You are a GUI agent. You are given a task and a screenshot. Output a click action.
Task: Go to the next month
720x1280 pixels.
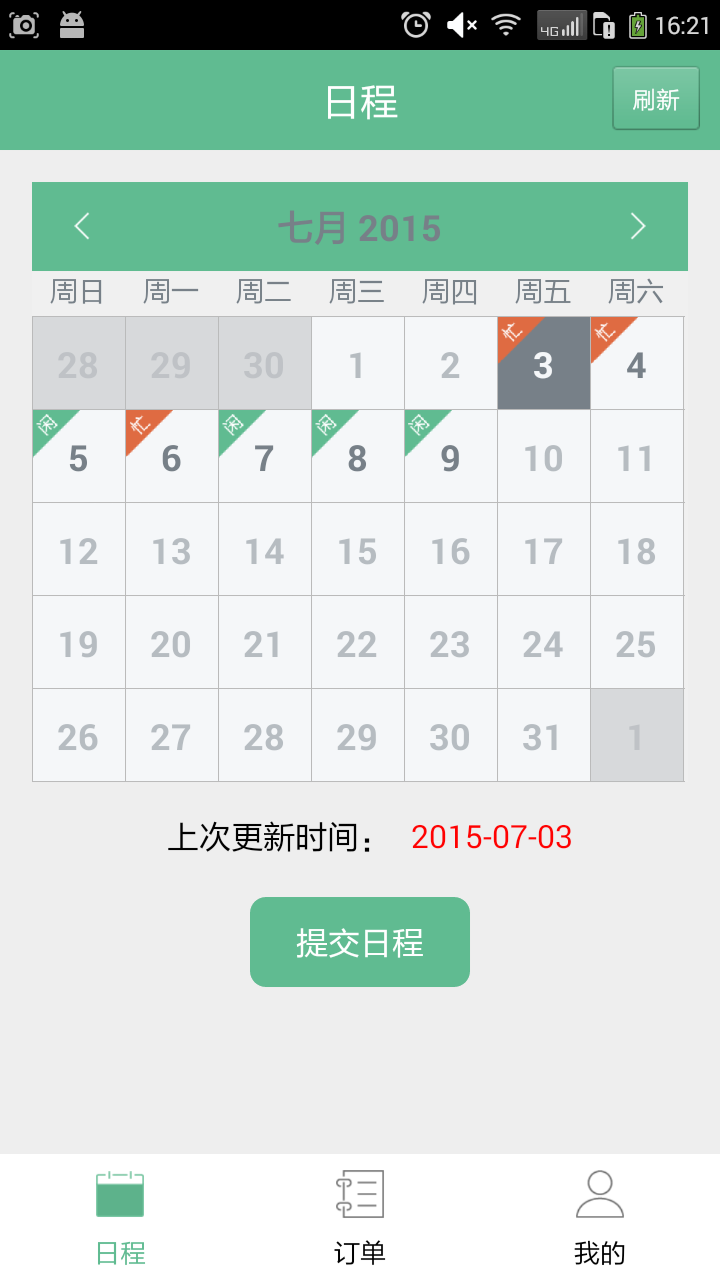tap(637, 227)
